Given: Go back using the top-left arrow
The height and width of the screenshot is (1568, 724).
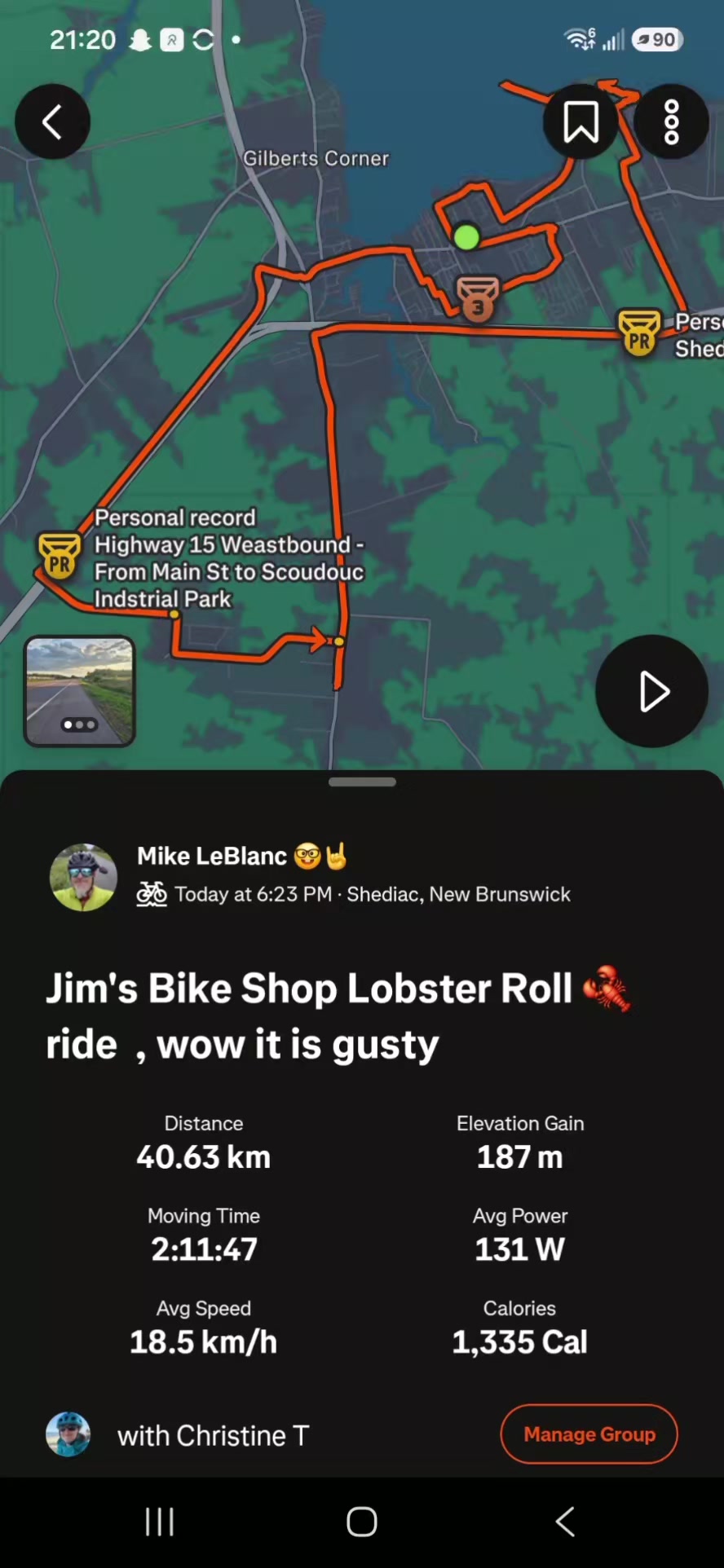Looking at the screenshot, I should tap(52, 122).
